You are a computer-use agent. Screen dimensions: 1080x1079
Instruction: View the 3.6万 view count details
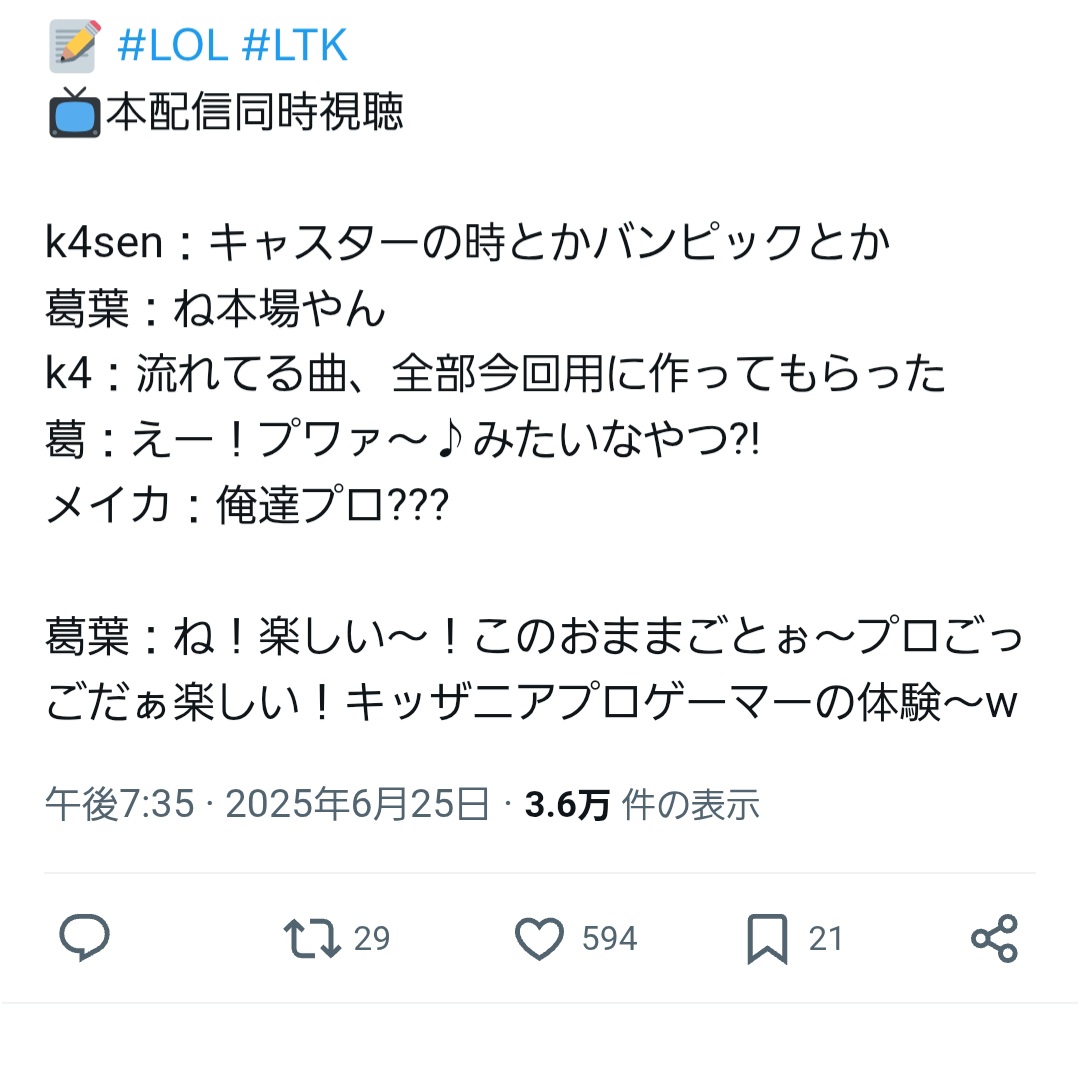pyautogui.click(x=642, y=804)
